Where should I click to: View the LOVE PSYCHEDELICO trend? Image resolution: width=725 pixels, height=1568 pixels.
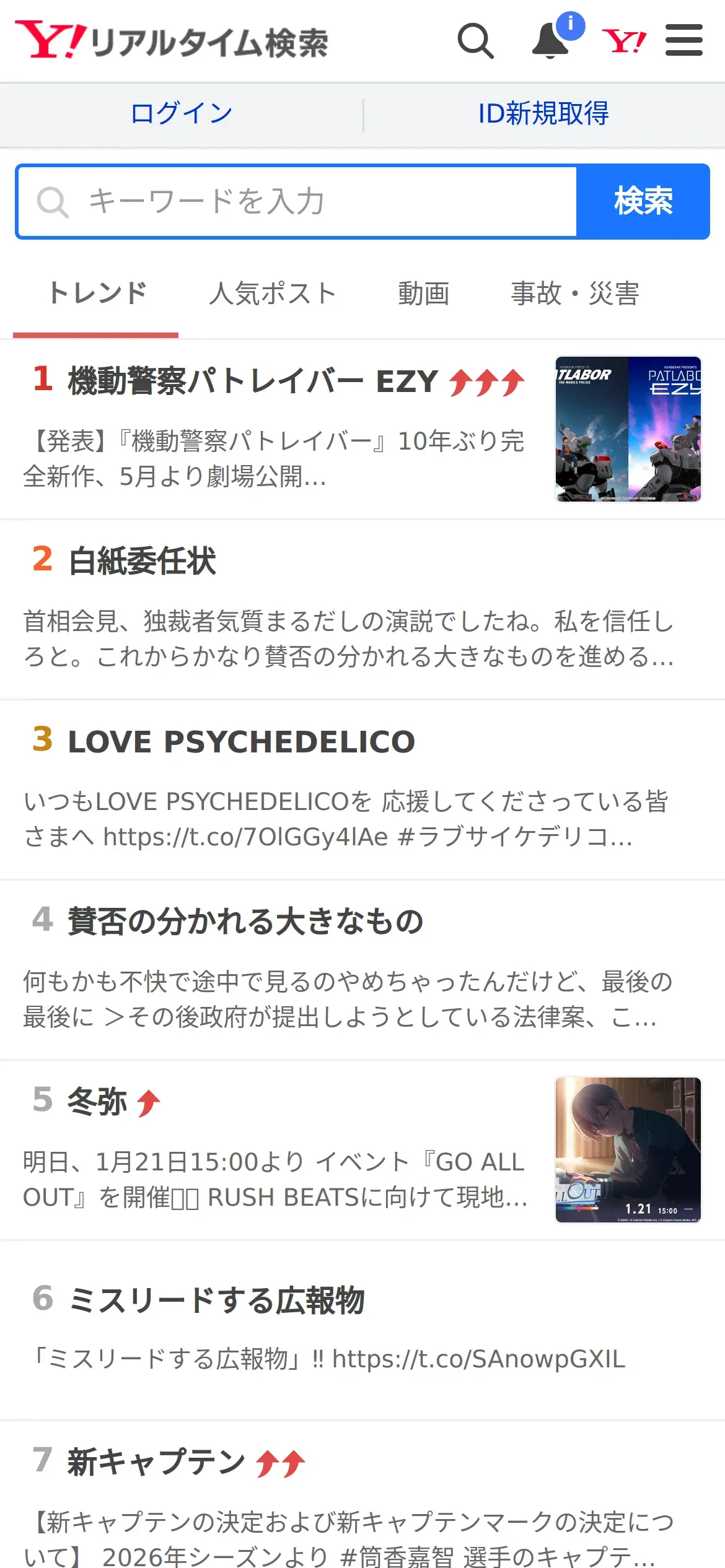241,741
